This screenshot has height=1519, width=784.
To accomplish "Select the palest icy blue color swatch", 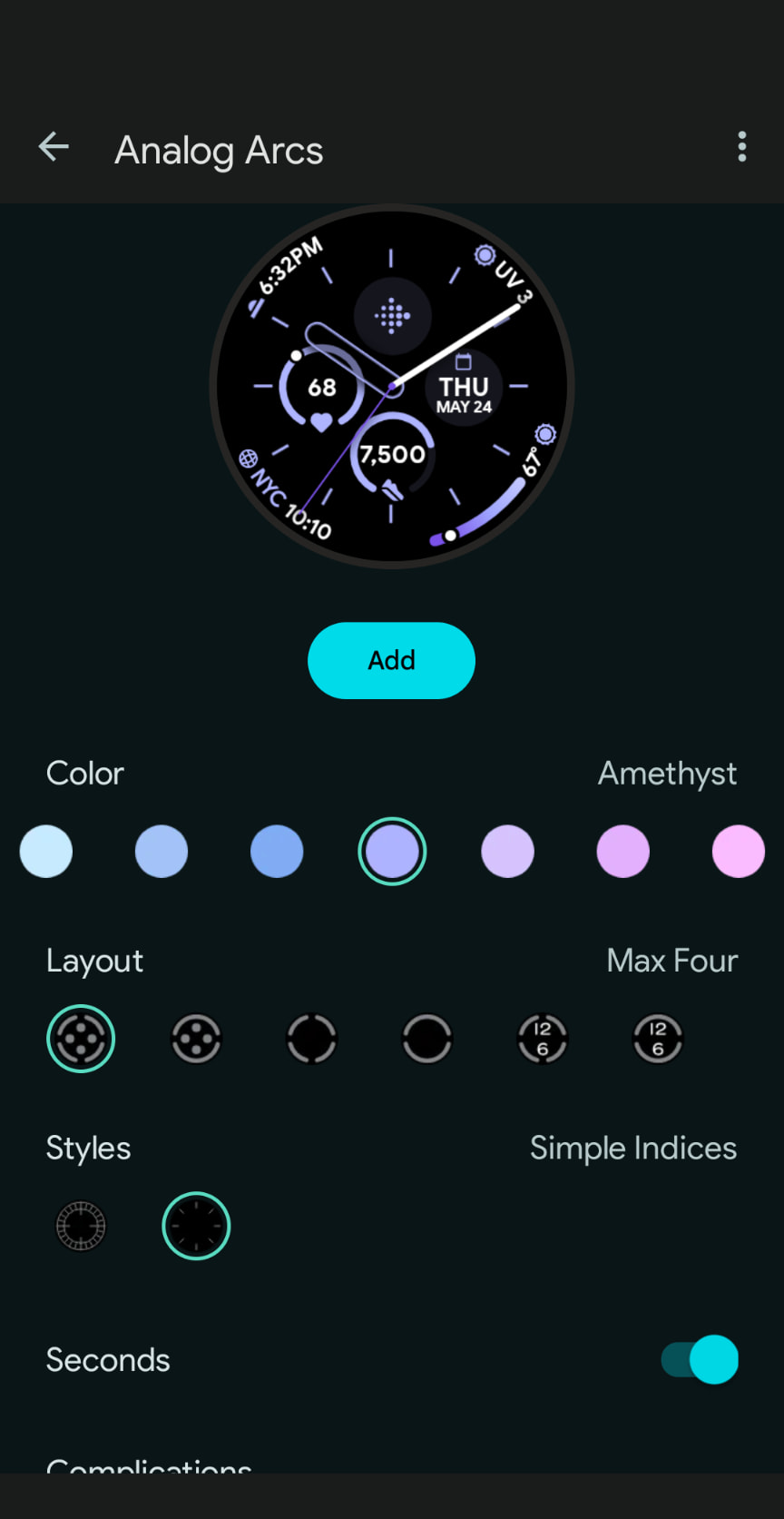I will (46, 852).
